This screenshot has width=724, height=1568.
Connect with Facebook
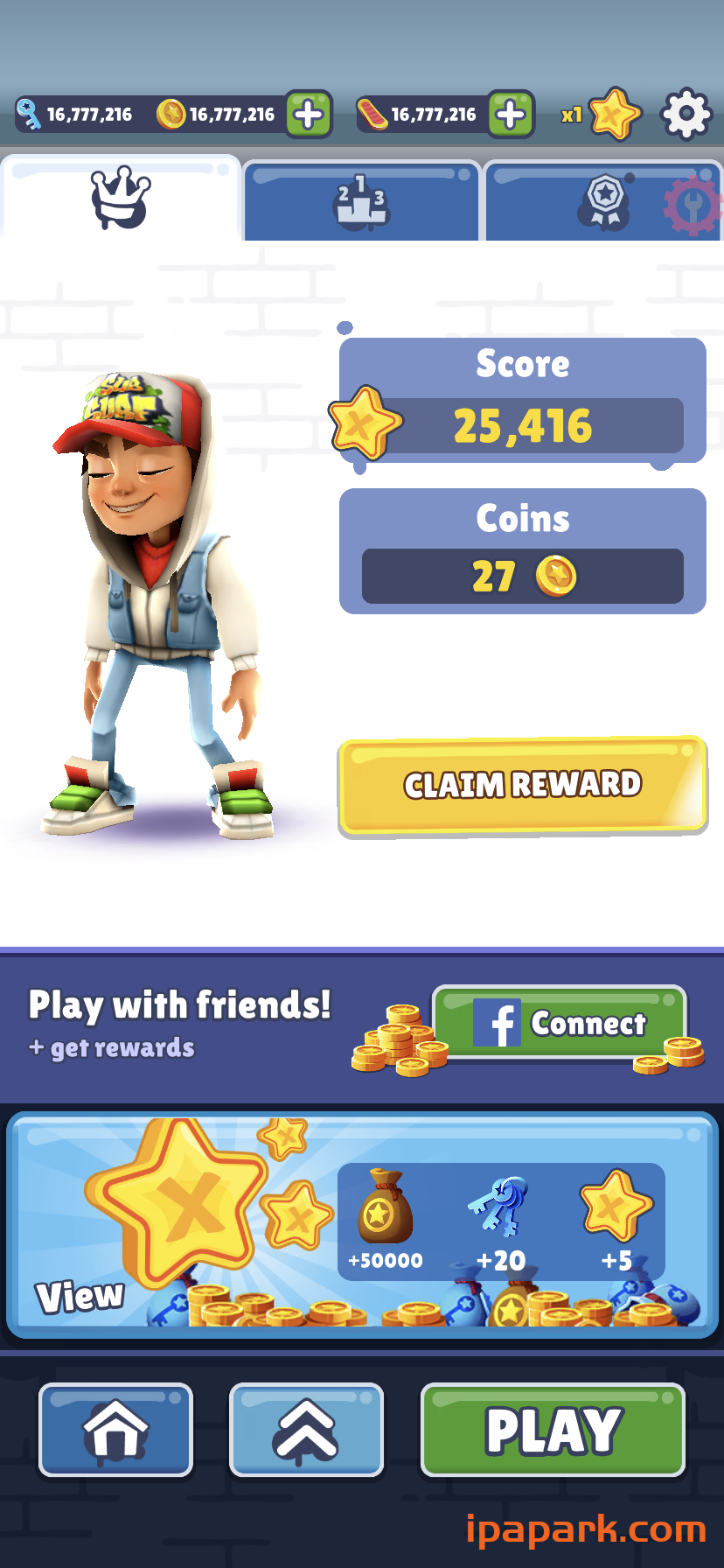[x=560, y=1023]
